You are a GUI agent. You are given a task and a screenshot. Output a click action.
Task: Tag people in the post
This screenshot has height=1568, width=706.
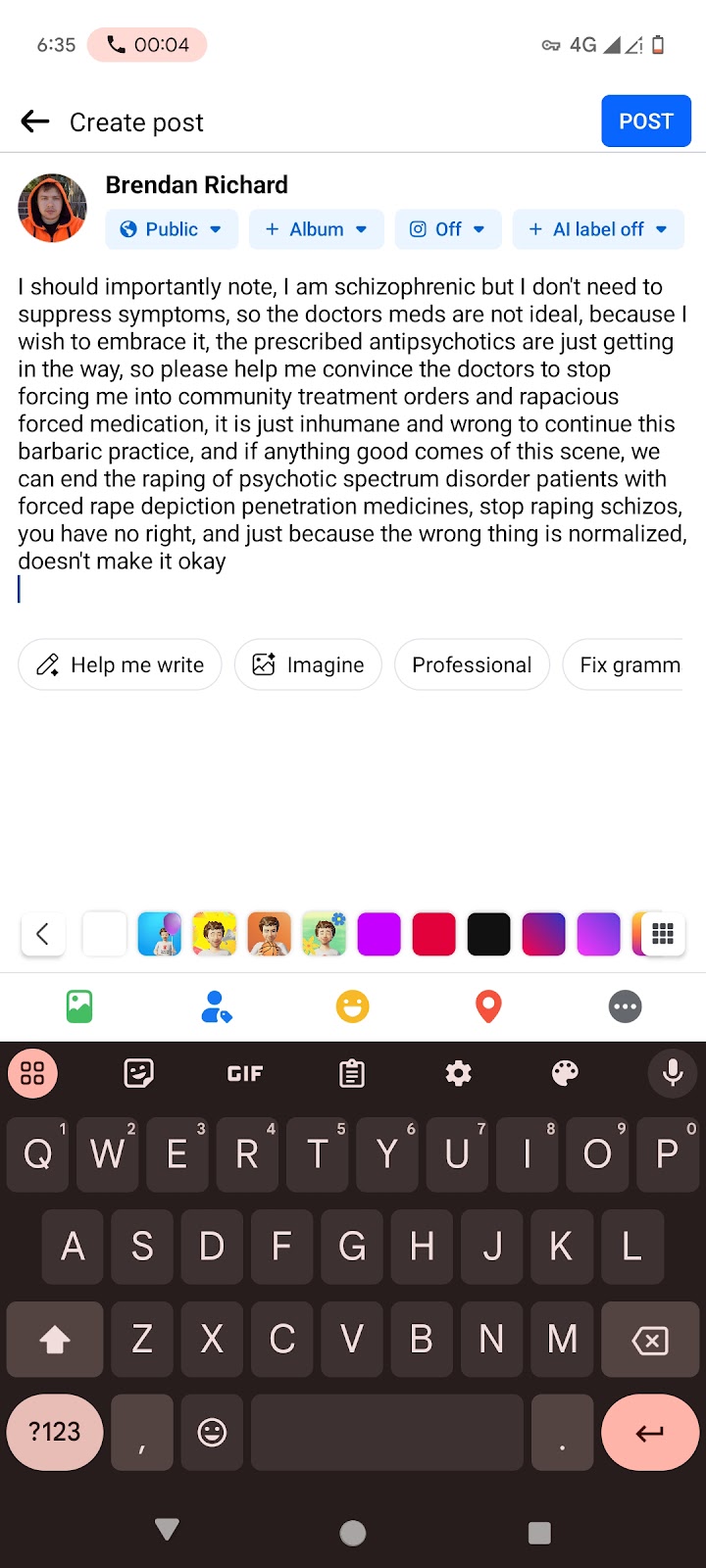click(216, 1006)
